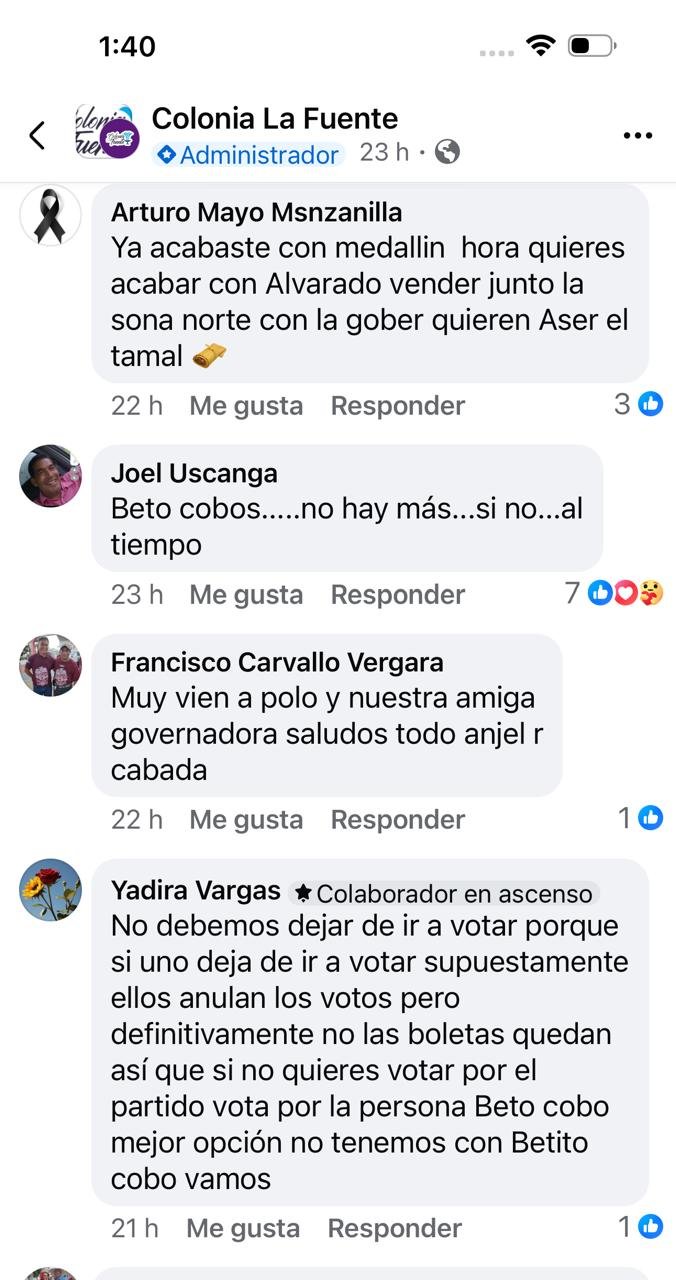
Task: Reply to Yadira Vargas's comment
Action: pyautogui.click(x=394, y=1229)
